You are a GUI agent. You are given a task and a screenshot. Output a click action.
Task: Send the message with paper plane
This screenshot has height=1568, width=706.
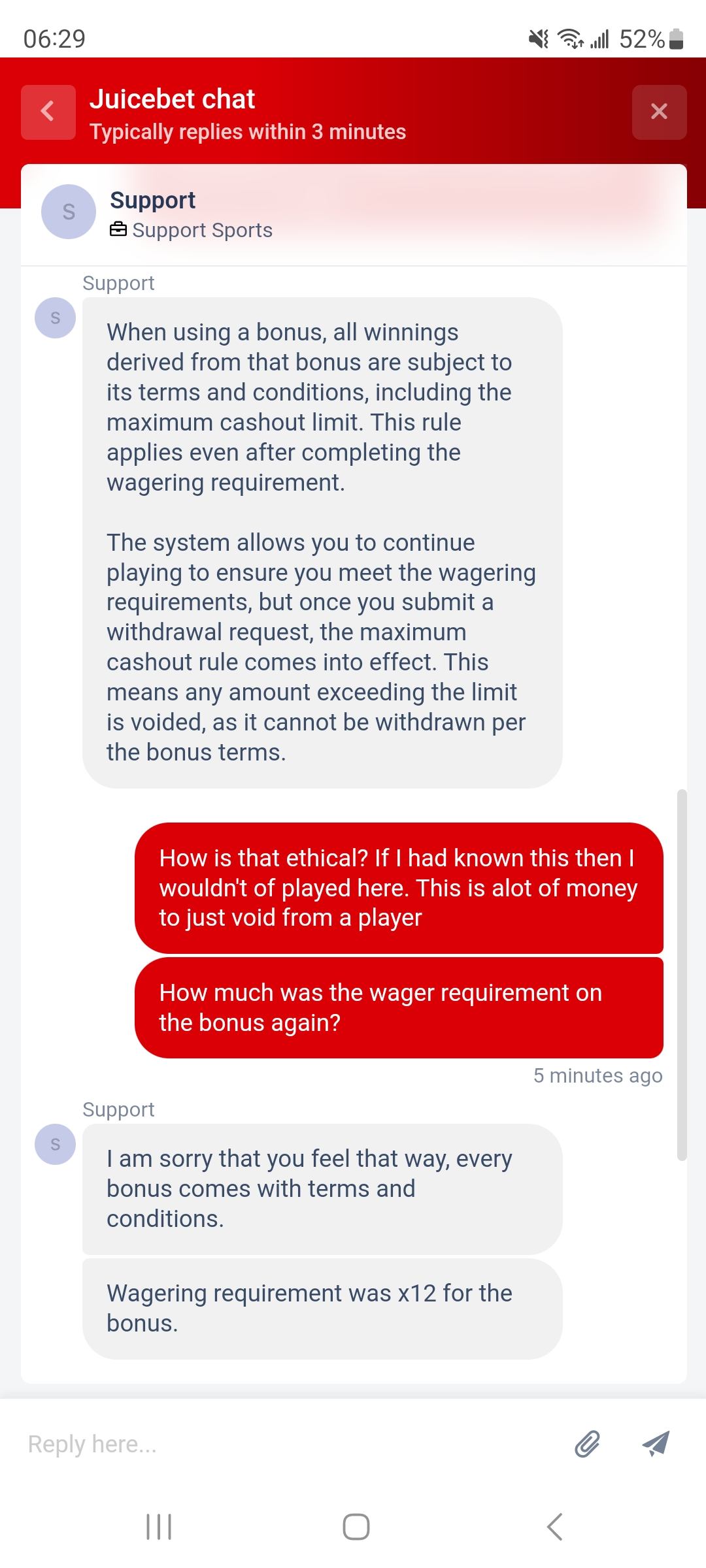[x=656, y=1444]
